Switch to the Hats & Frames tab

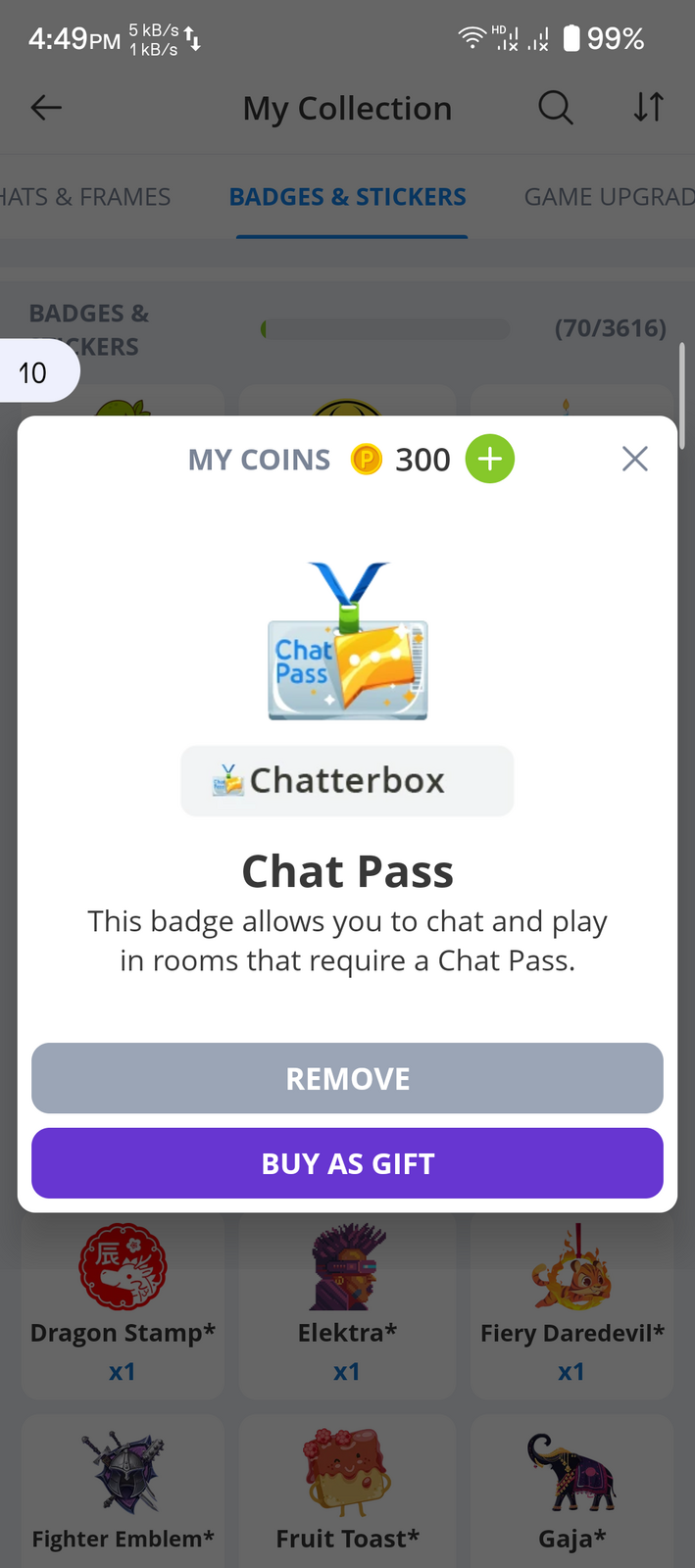pos(84,197)
